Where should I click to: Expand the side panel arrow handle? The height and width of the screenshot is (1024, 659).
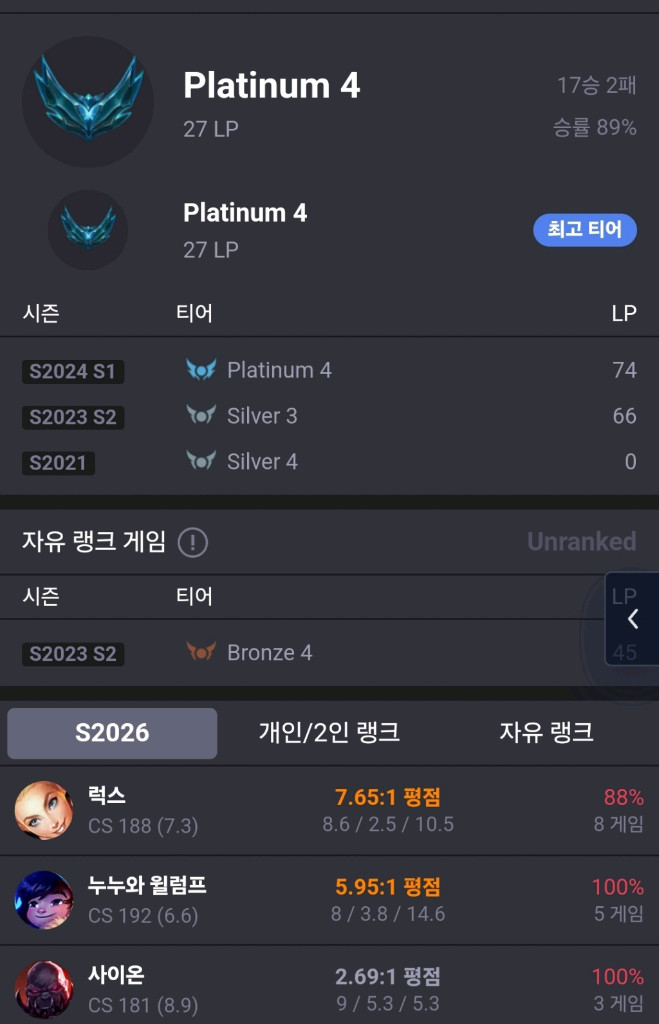click(633, 619)
